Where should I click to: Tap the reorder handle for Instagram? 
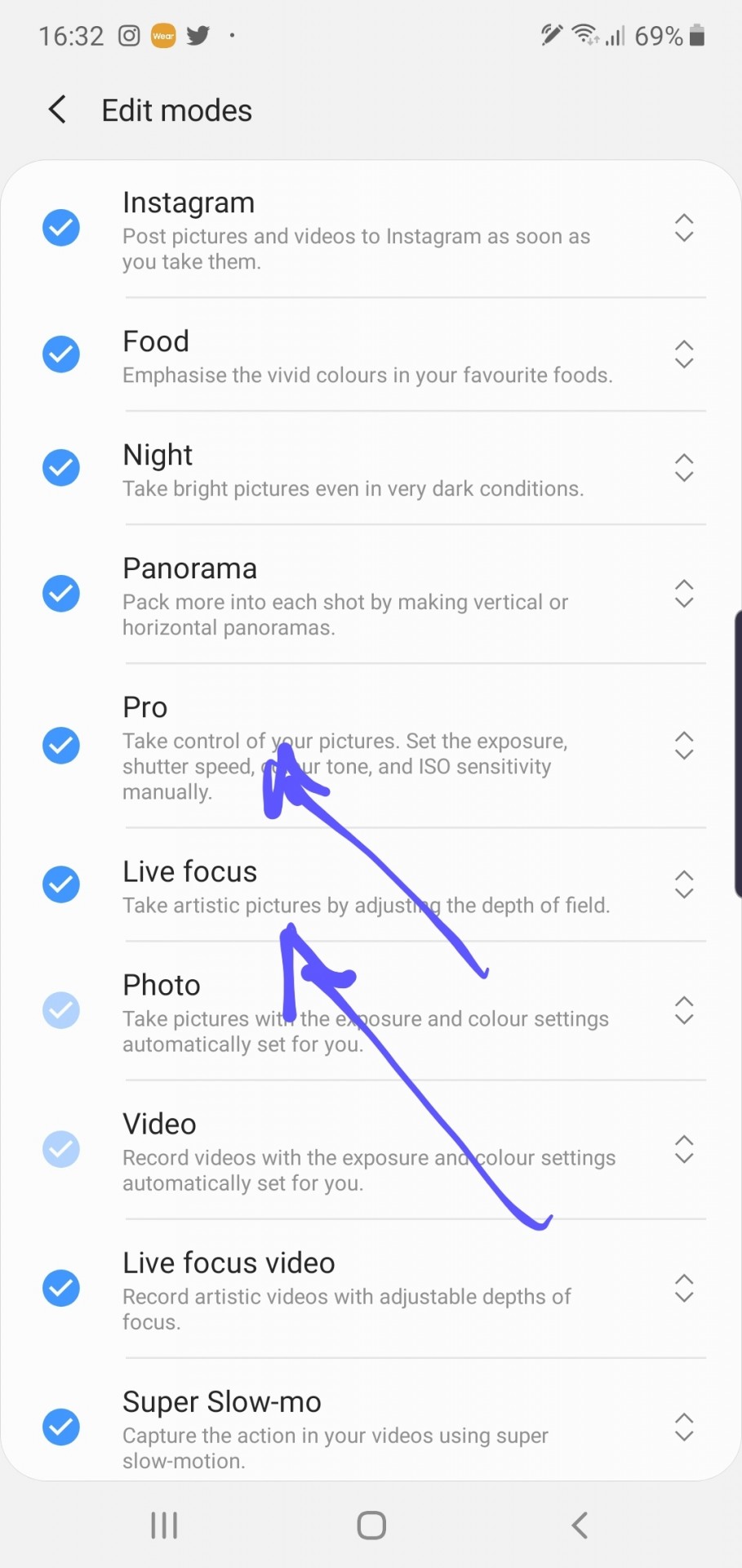pyautogui.click(x=684, y=228)
